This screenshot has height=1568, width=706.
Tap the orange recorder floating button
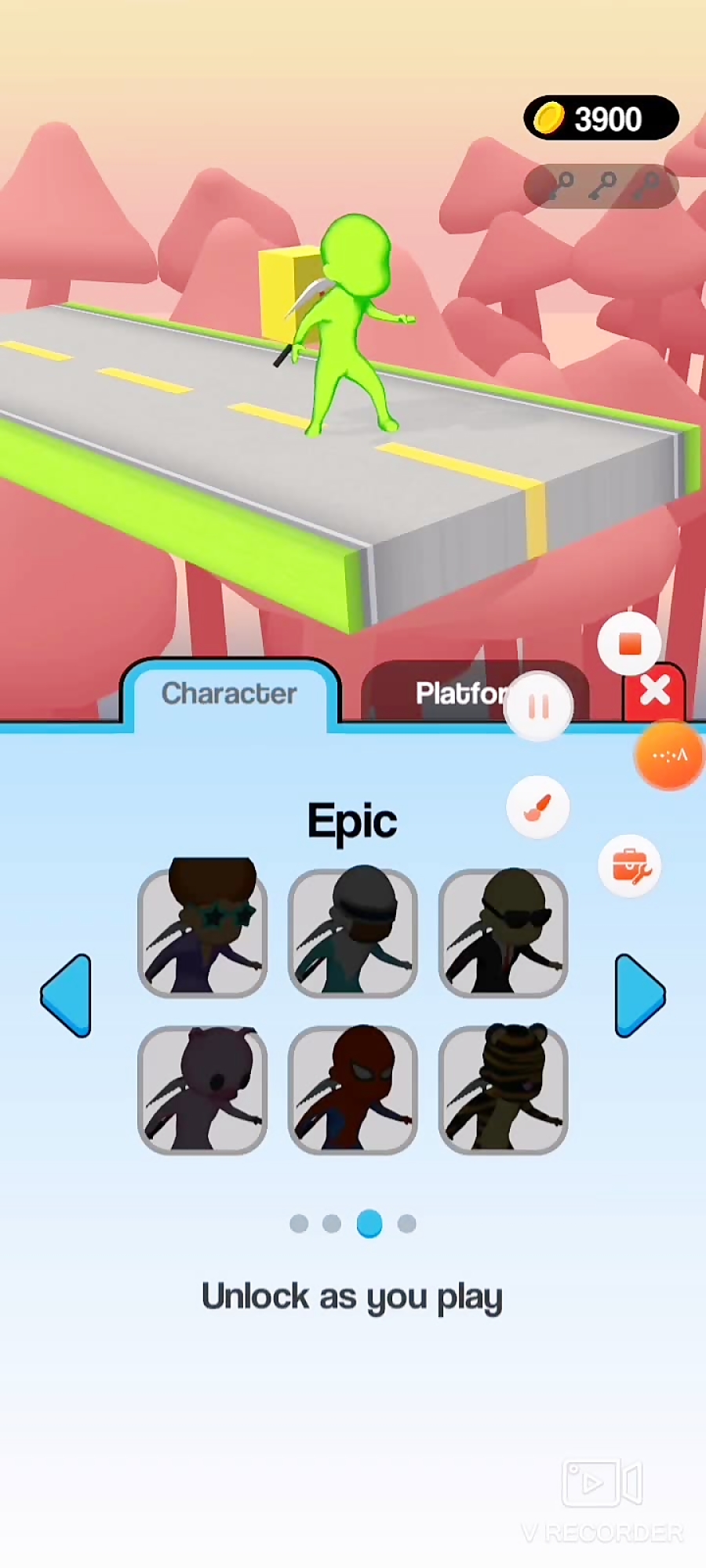[x=669, y=755]
